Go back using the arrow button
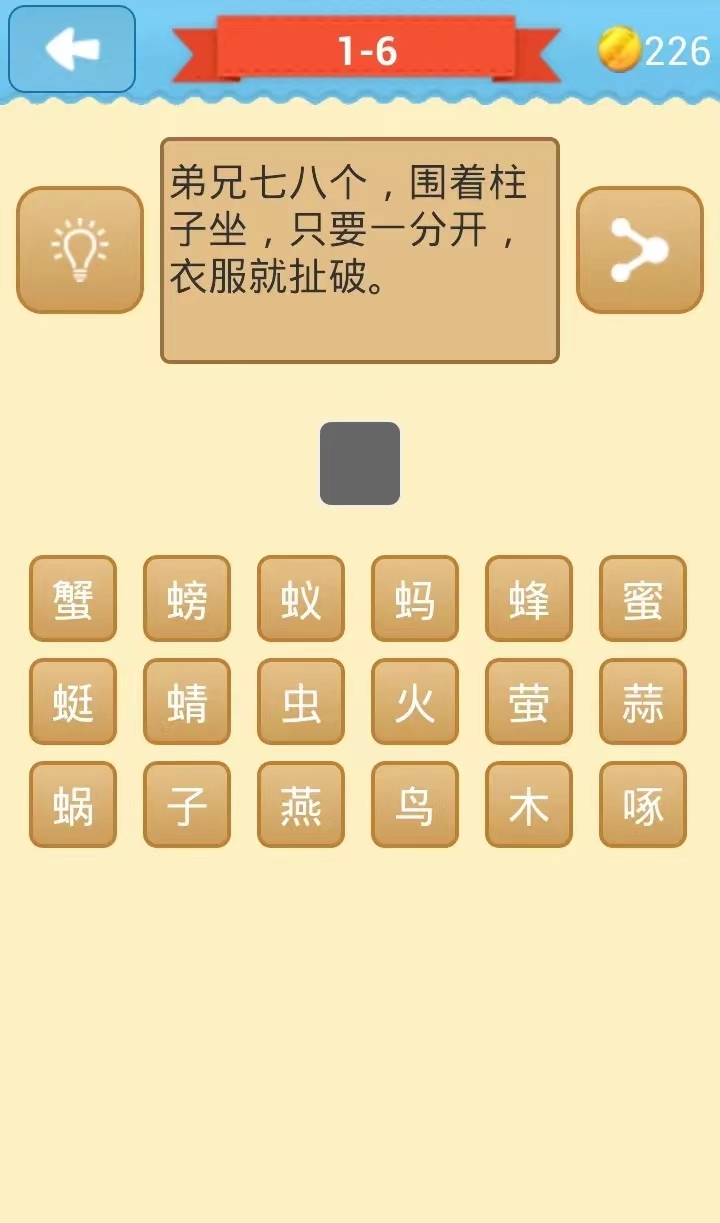The image size is (720, 1223). click(x=72, y=49)
